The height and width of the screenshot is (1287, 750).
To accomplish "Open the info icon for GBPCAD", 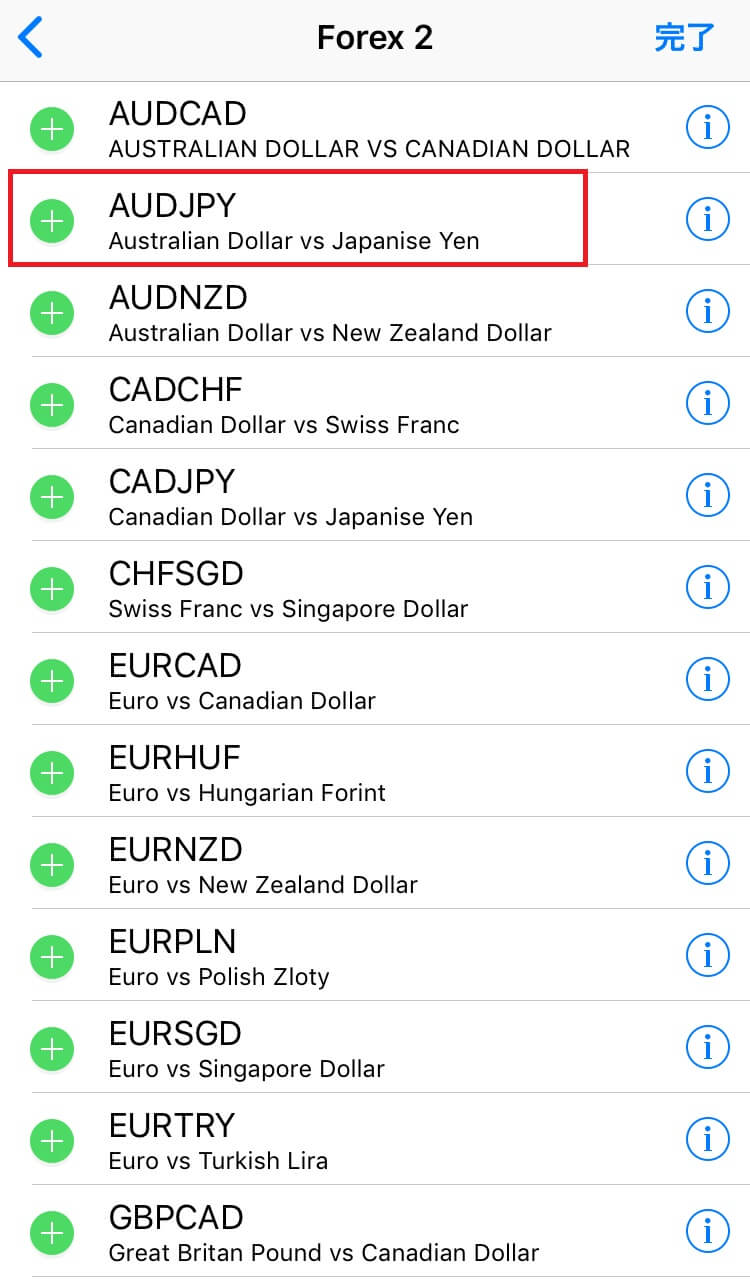I will 708,1231.
